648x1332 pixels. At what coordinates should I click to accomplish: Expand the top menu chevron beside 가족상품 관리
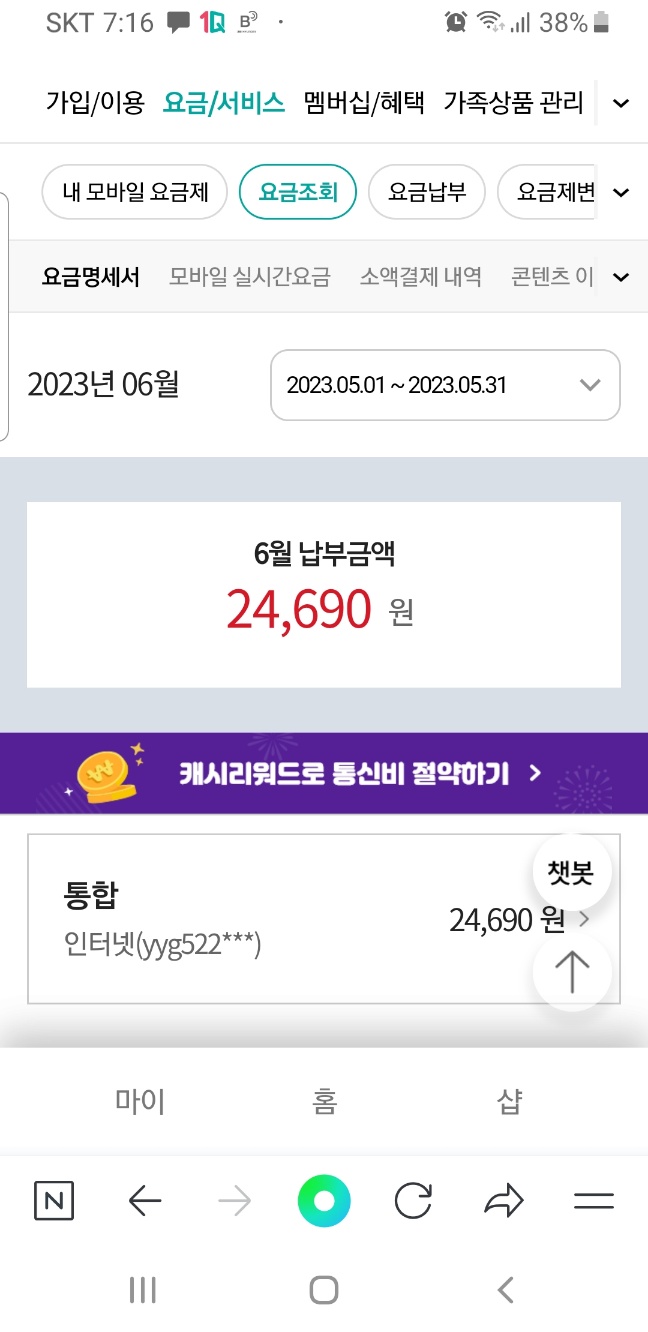pos(621,104)
